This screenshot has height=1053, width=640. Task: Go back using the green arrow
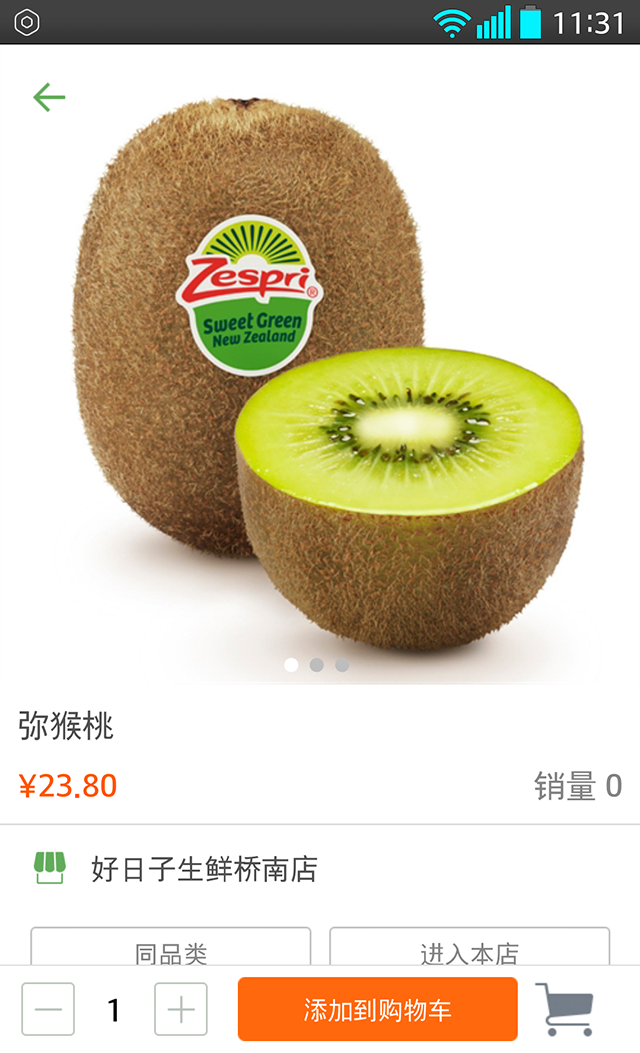tap(48, 97)
